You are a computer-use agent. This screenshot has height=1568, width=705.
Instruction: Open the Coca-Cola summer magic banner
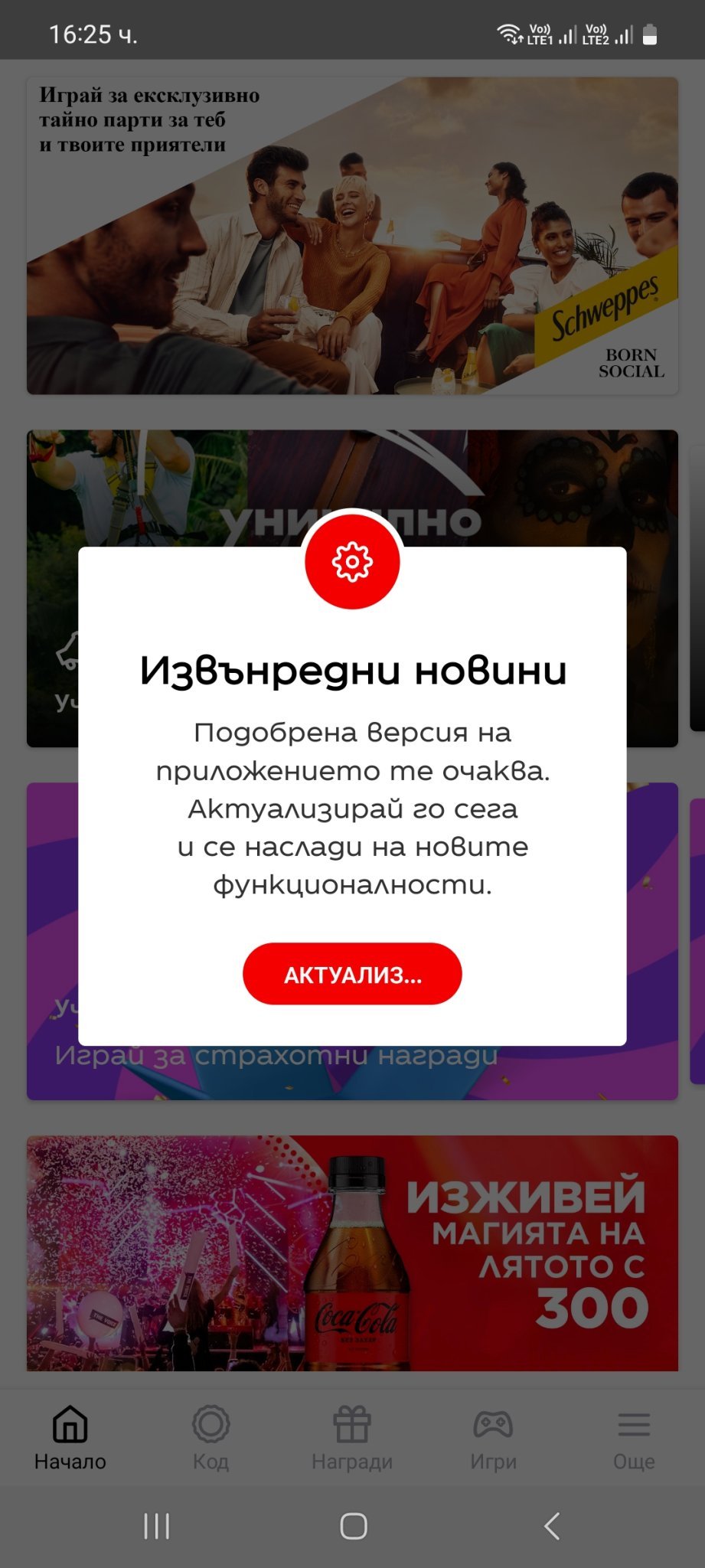coord(352,1253)
